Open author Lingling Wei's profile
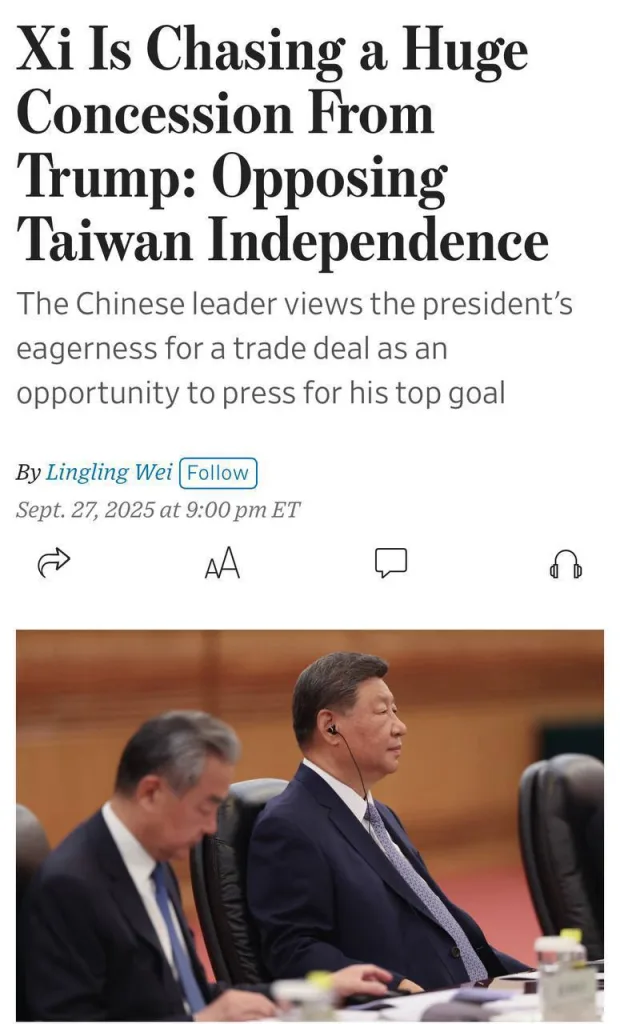 pyautogui.click(x=109, y=473)
